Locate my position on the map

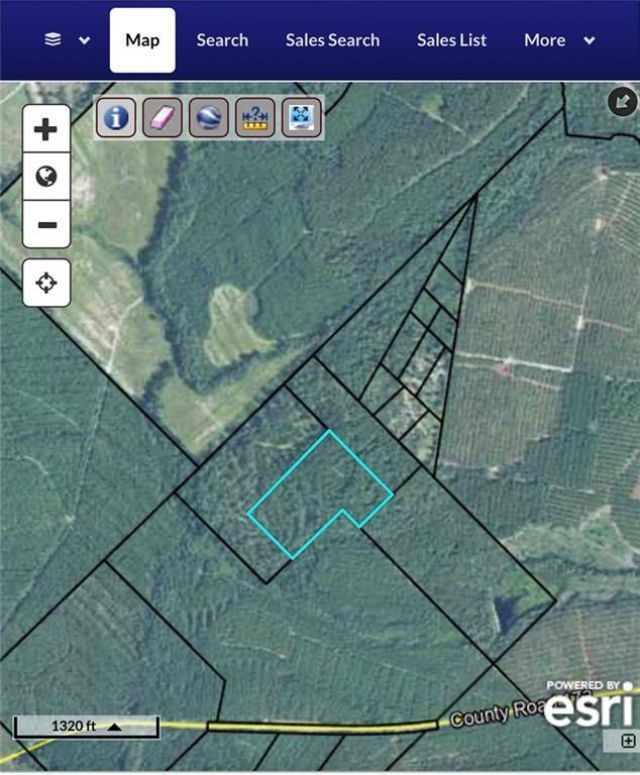point(46,283)
